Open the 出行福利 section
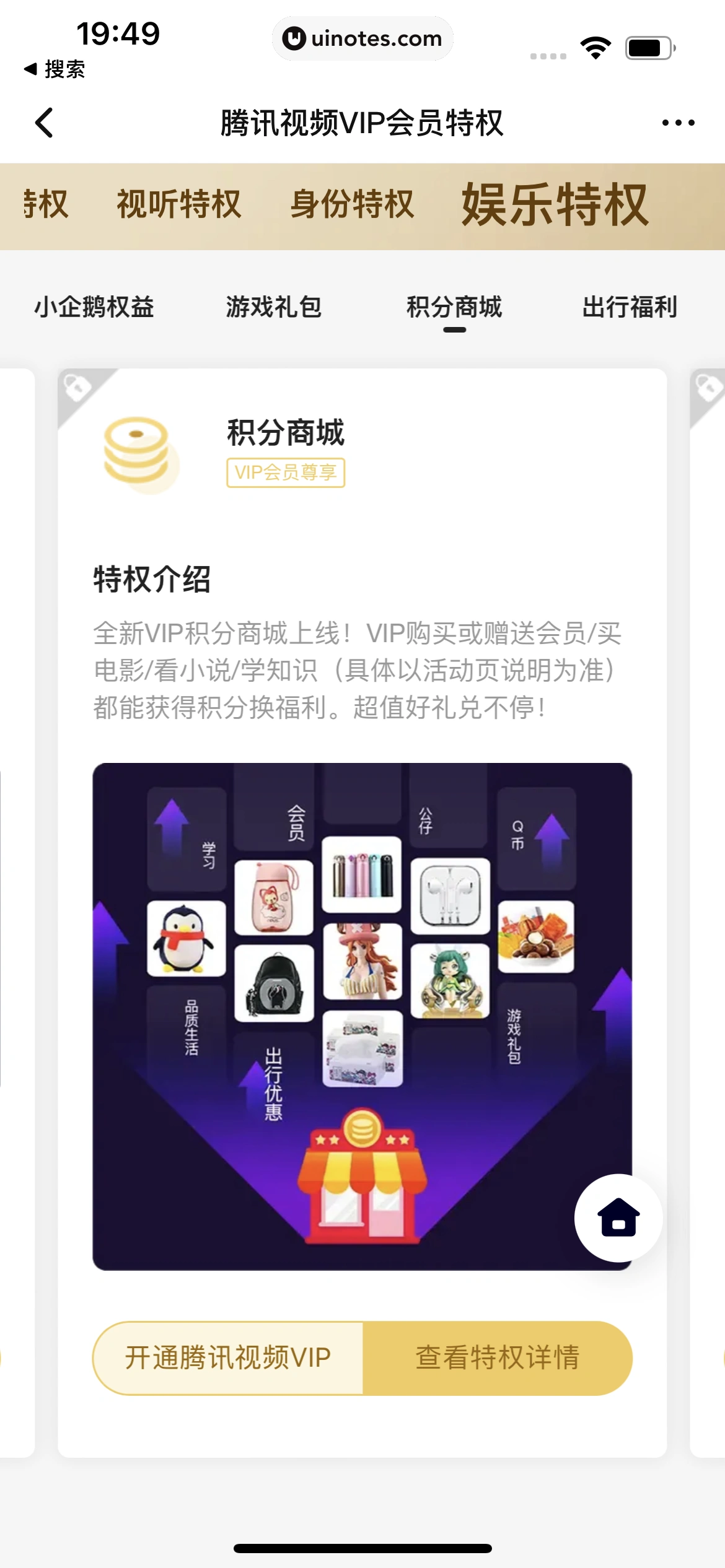The width and height of the screenshot is (725, 1568). click(630, 307)
